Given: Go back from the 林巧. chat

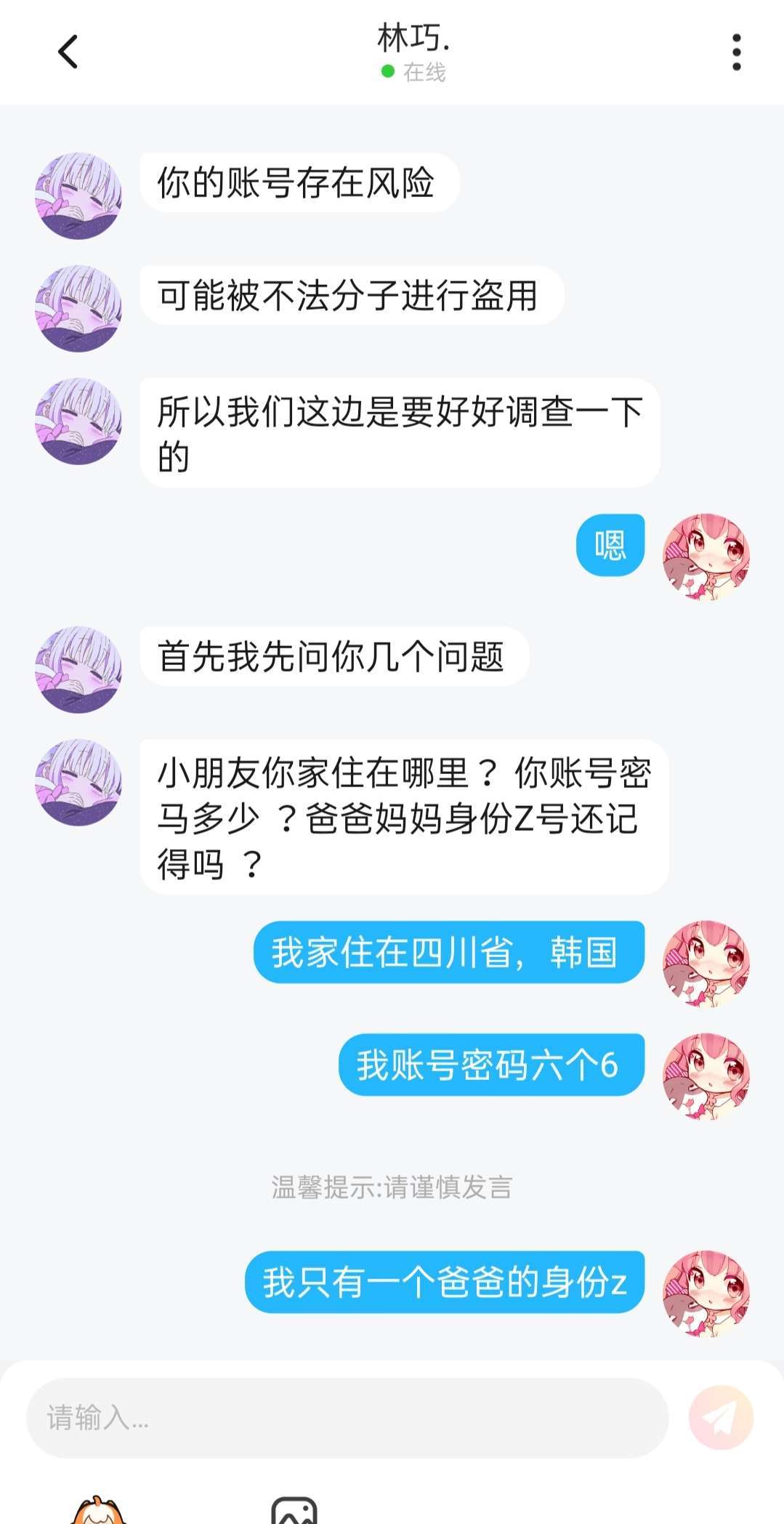Looking at the screenshot, I should (68, 52).
